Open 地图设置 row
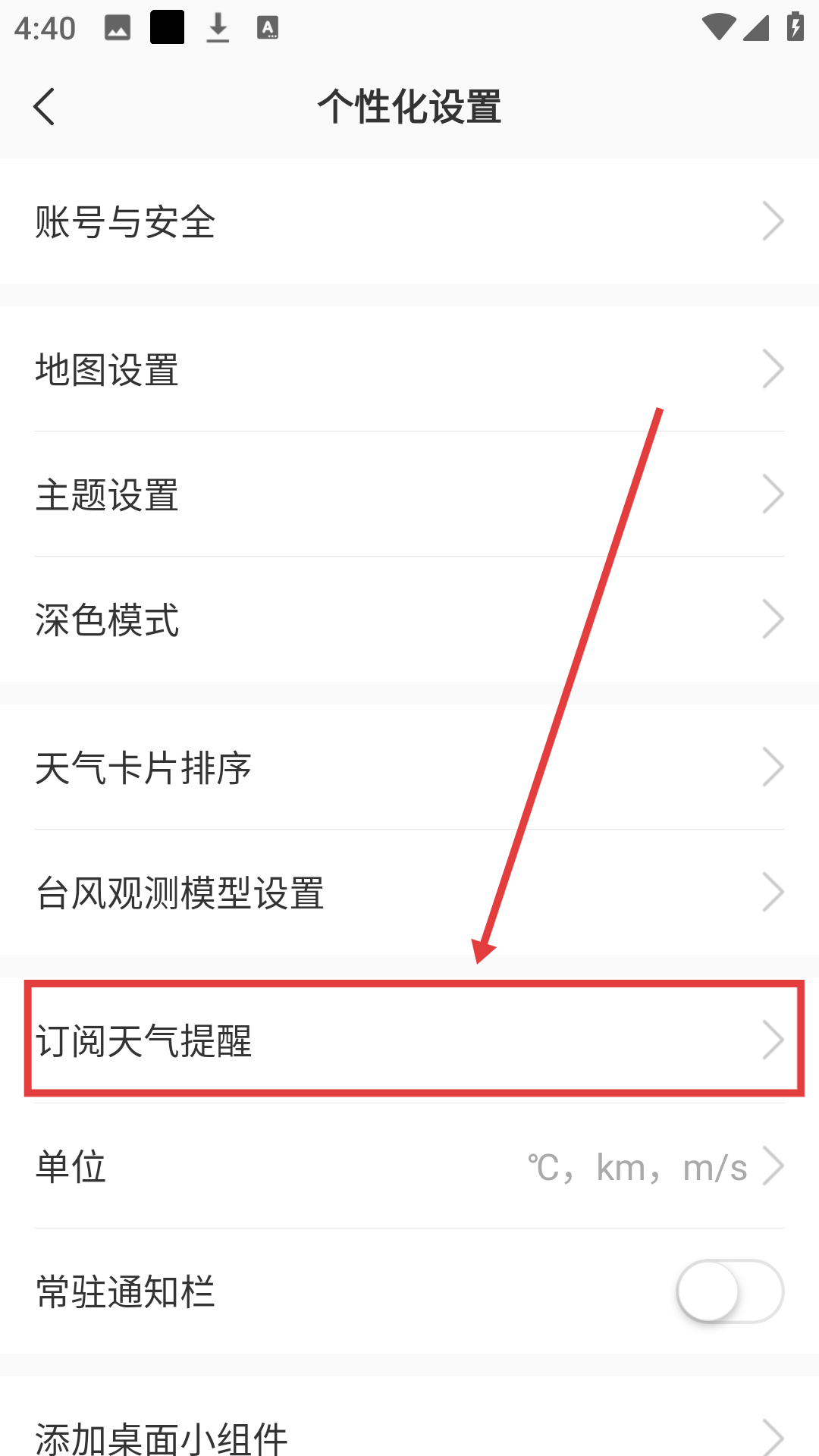Image resolution: width=819 pixels, height=1456 pixels. tap(409, 369)
